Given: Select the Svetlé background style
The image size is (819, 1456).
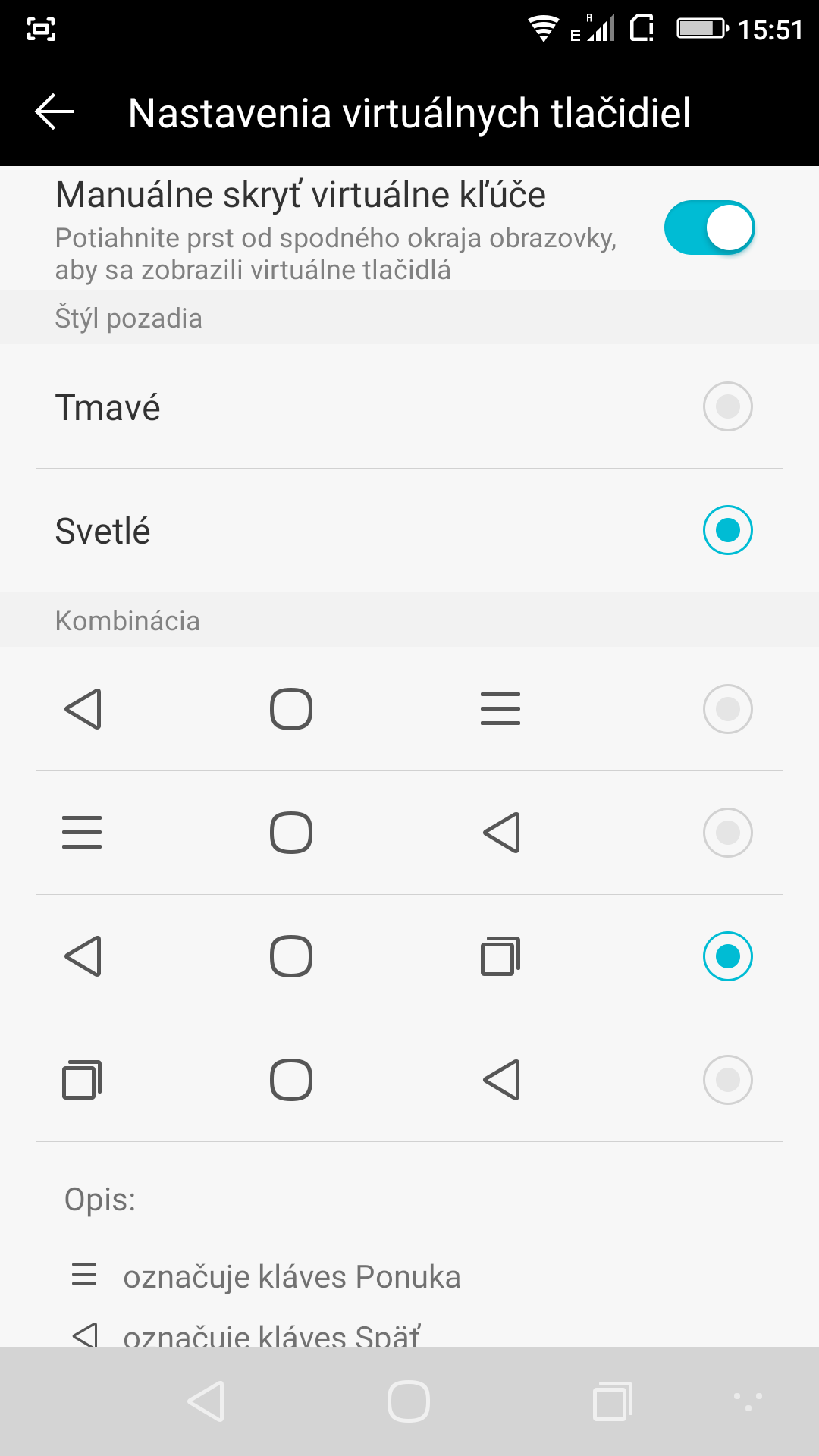Looking at the screenshot, I should (x=409, y=530).
